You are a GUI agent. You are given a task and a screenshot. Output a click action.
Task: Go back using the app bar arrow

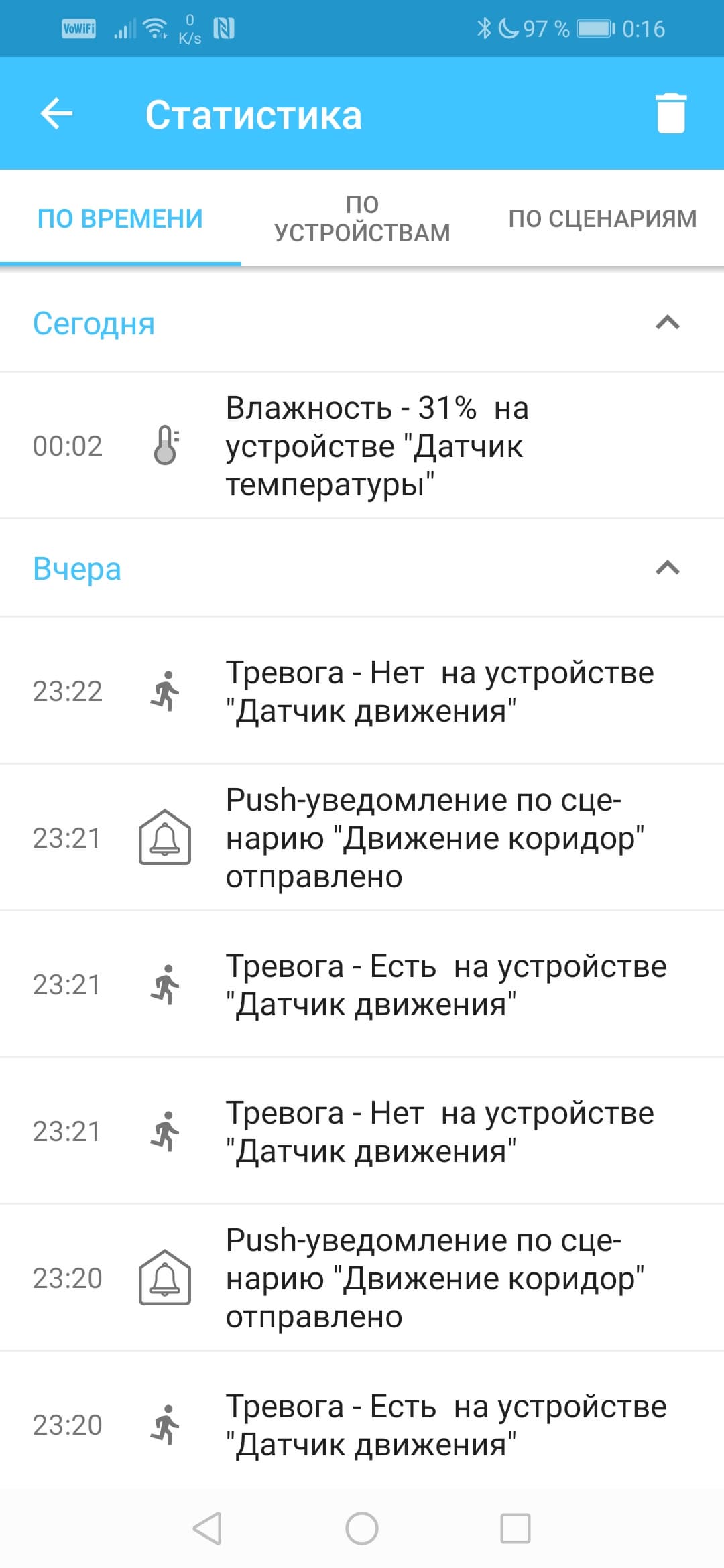tap(56, 113)
